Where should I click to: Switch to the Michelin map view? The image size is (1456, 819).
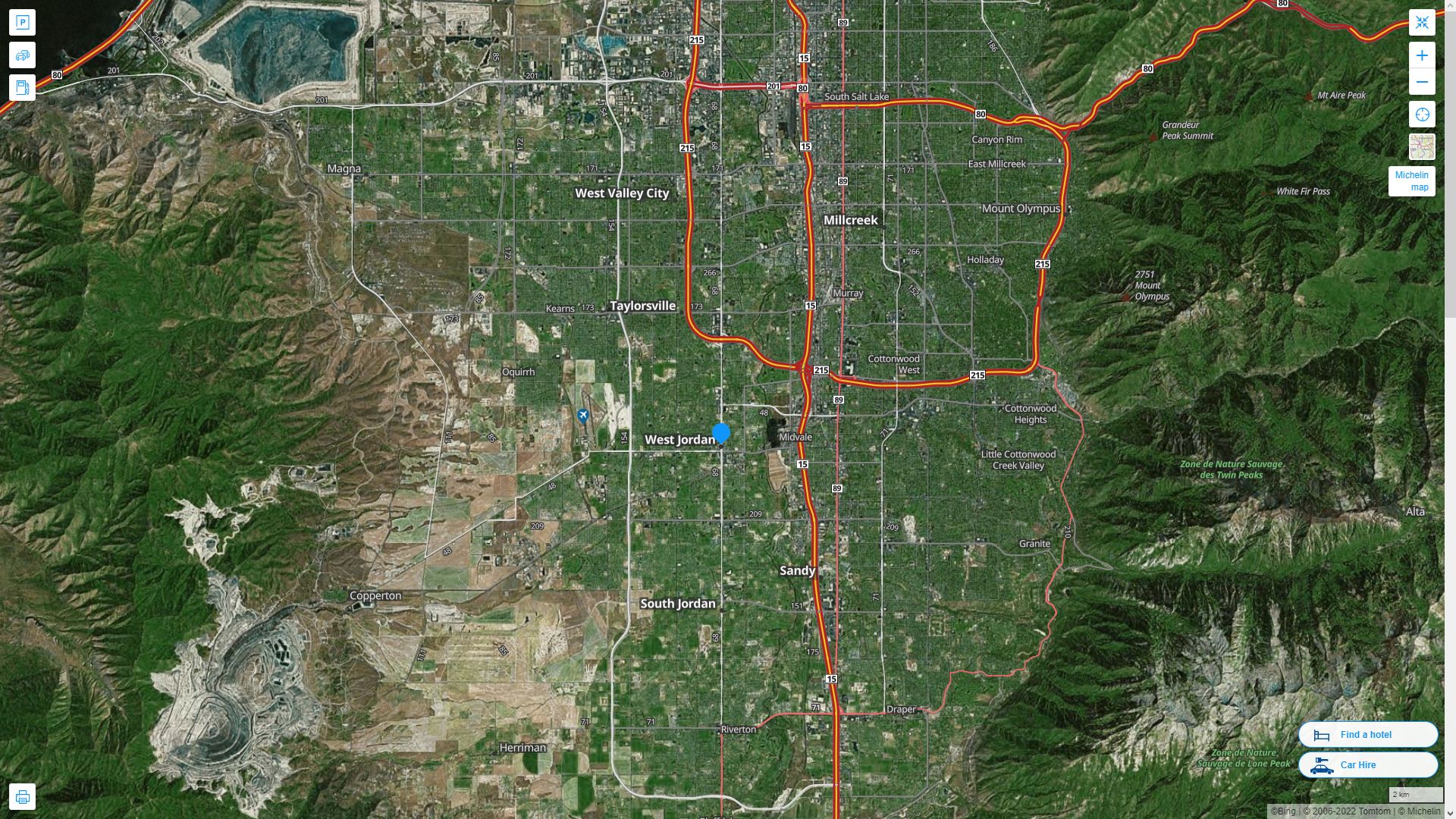[1411, 181]
